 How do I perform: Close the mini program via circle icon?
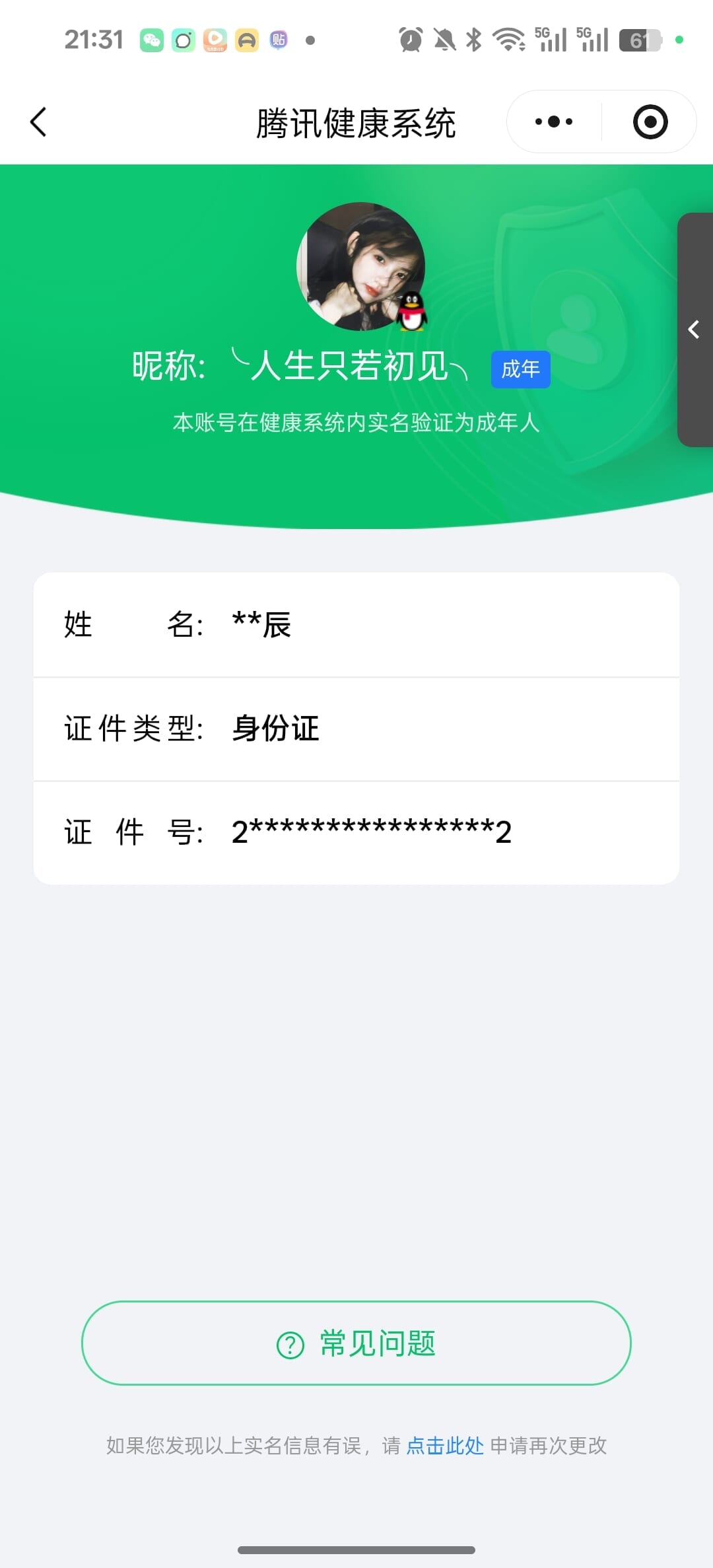point(650,122)
